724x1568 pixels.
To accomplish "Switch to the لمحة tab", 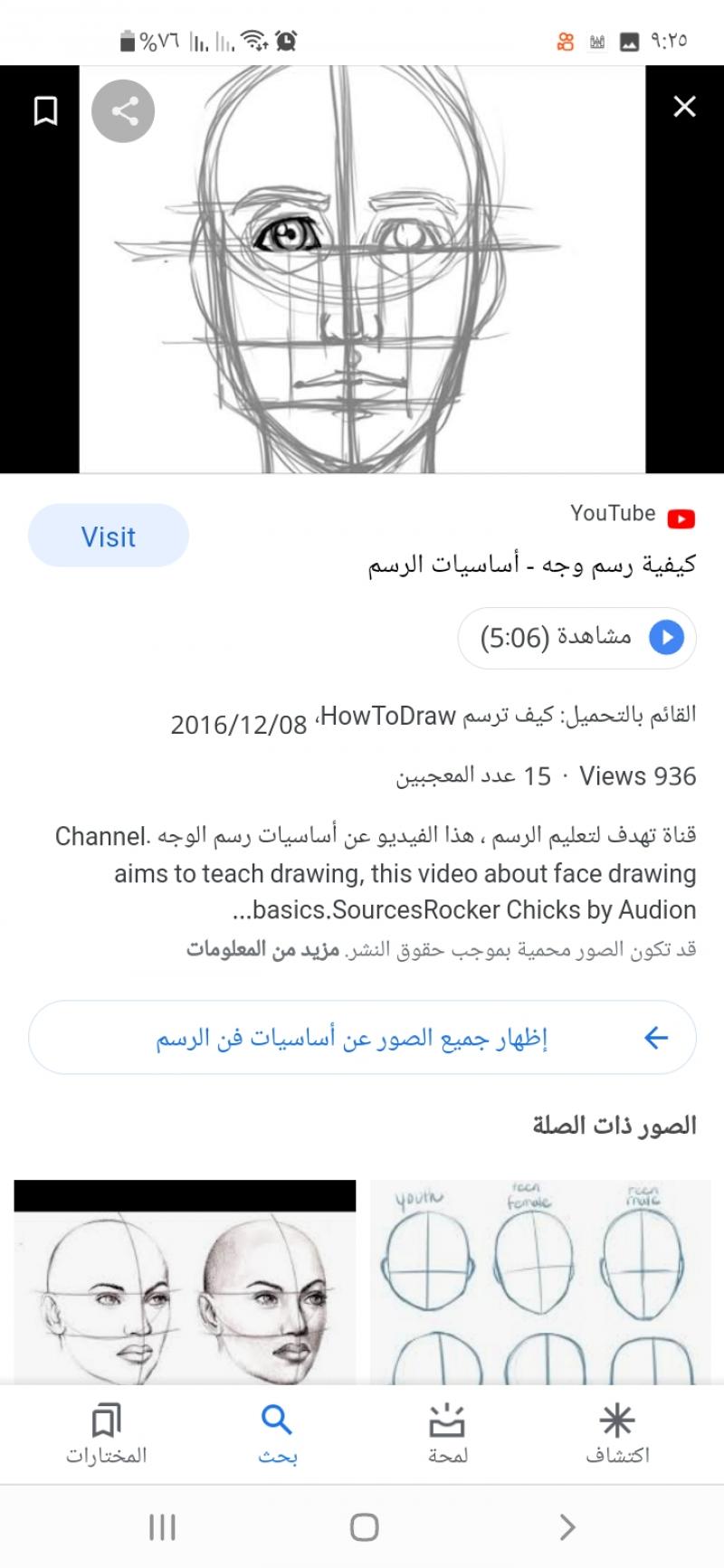I will pos(447,1434).
